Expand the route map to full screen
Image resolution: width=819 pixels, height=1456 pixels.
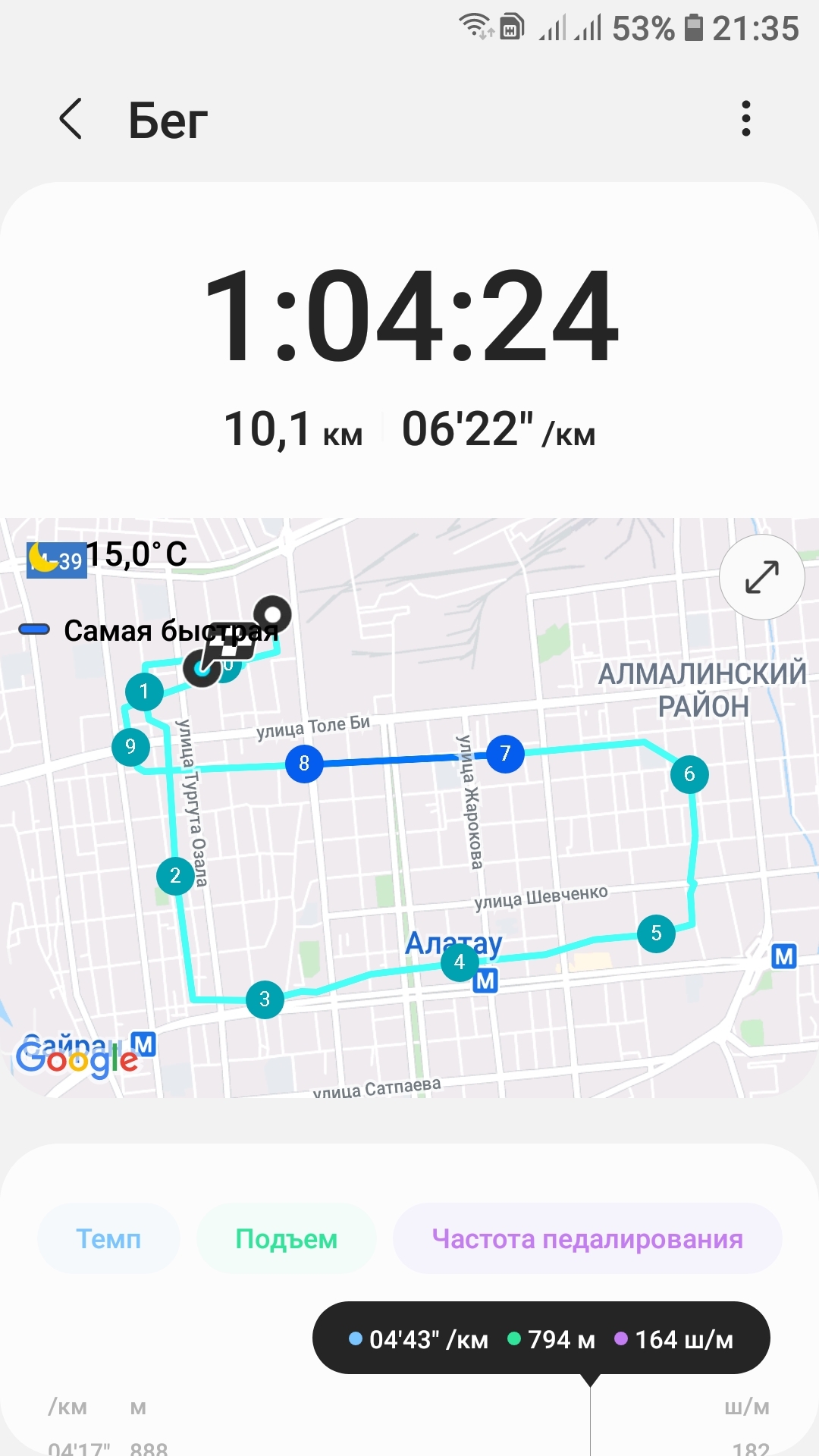761,577
